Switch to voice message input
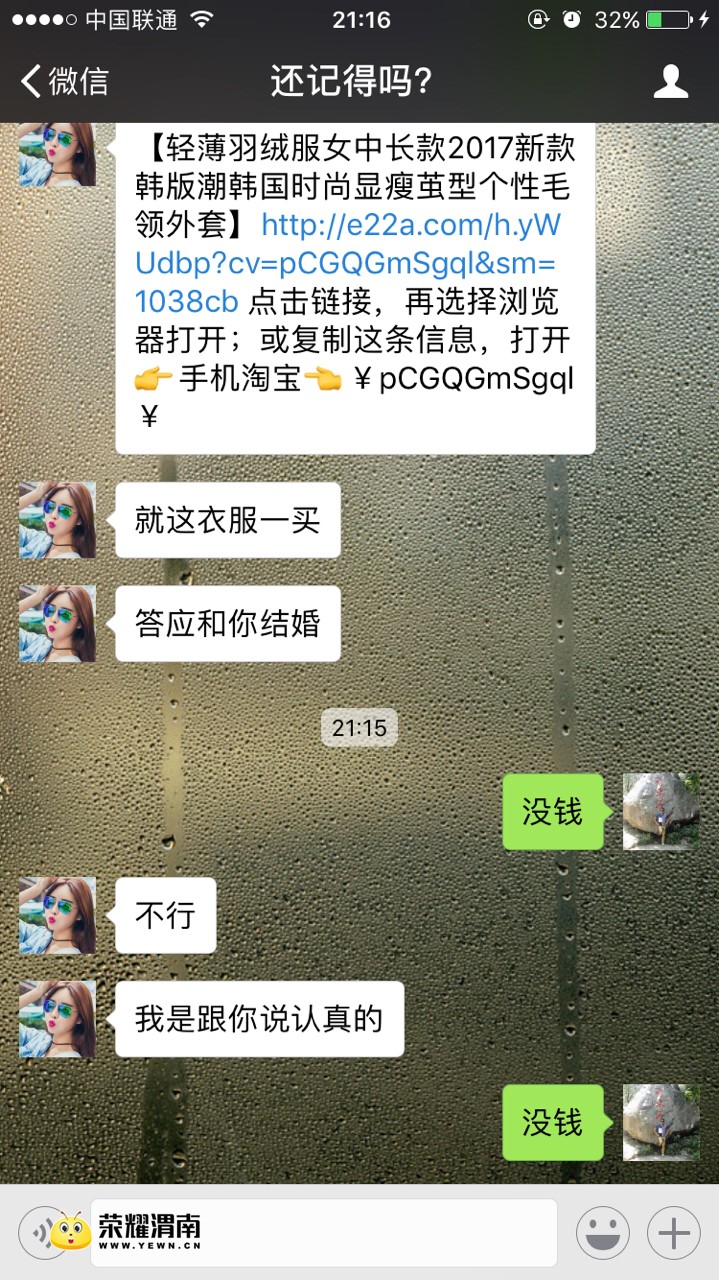This screenshot has width=719, height=1280. tap(42, 1233)
